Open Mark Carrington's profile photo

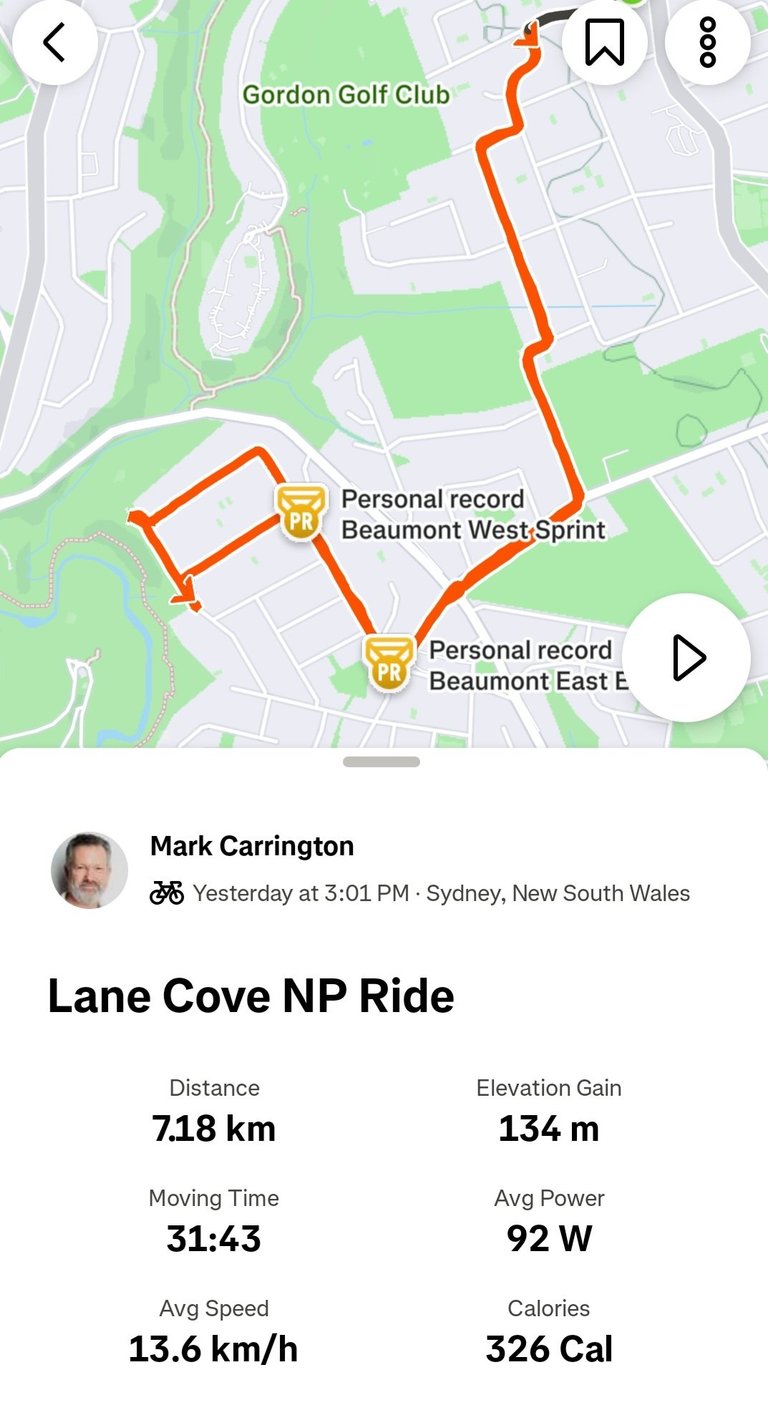(x=89, y=870)
